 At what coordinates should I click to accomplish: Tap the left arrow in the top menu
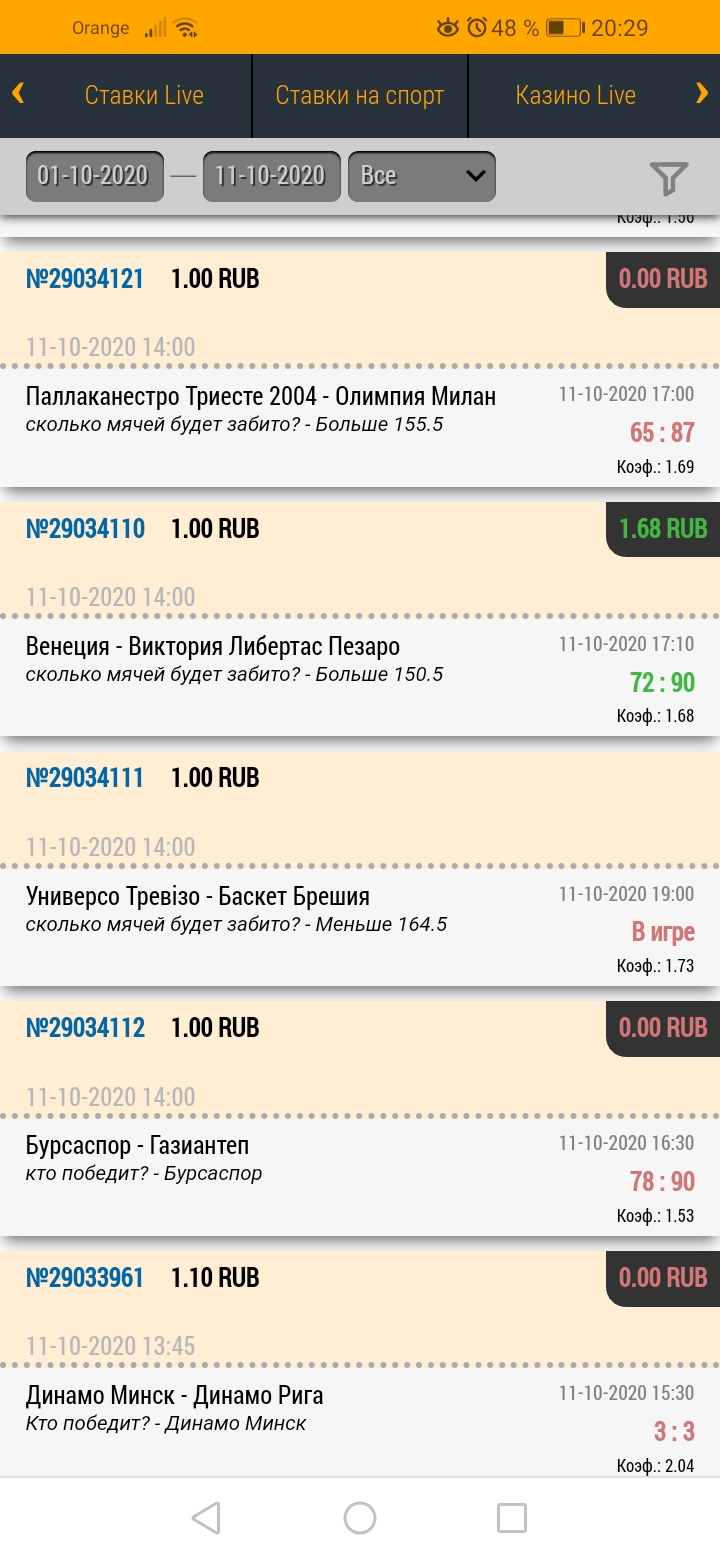point(18,94)
